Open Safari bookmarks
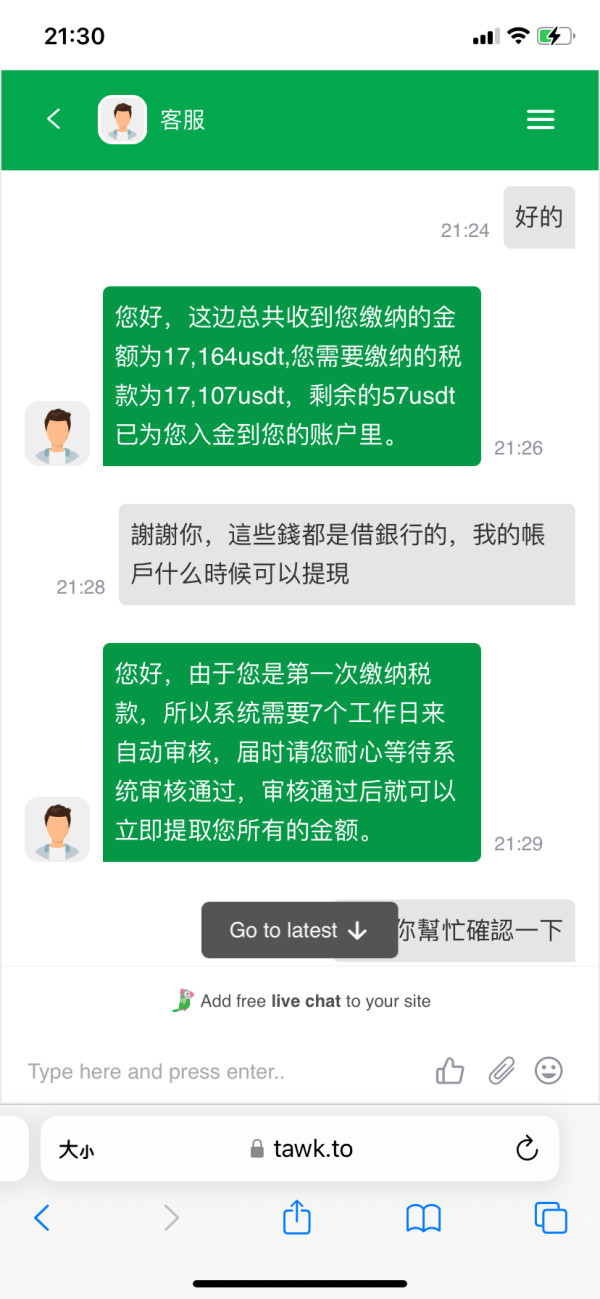 424,1218
